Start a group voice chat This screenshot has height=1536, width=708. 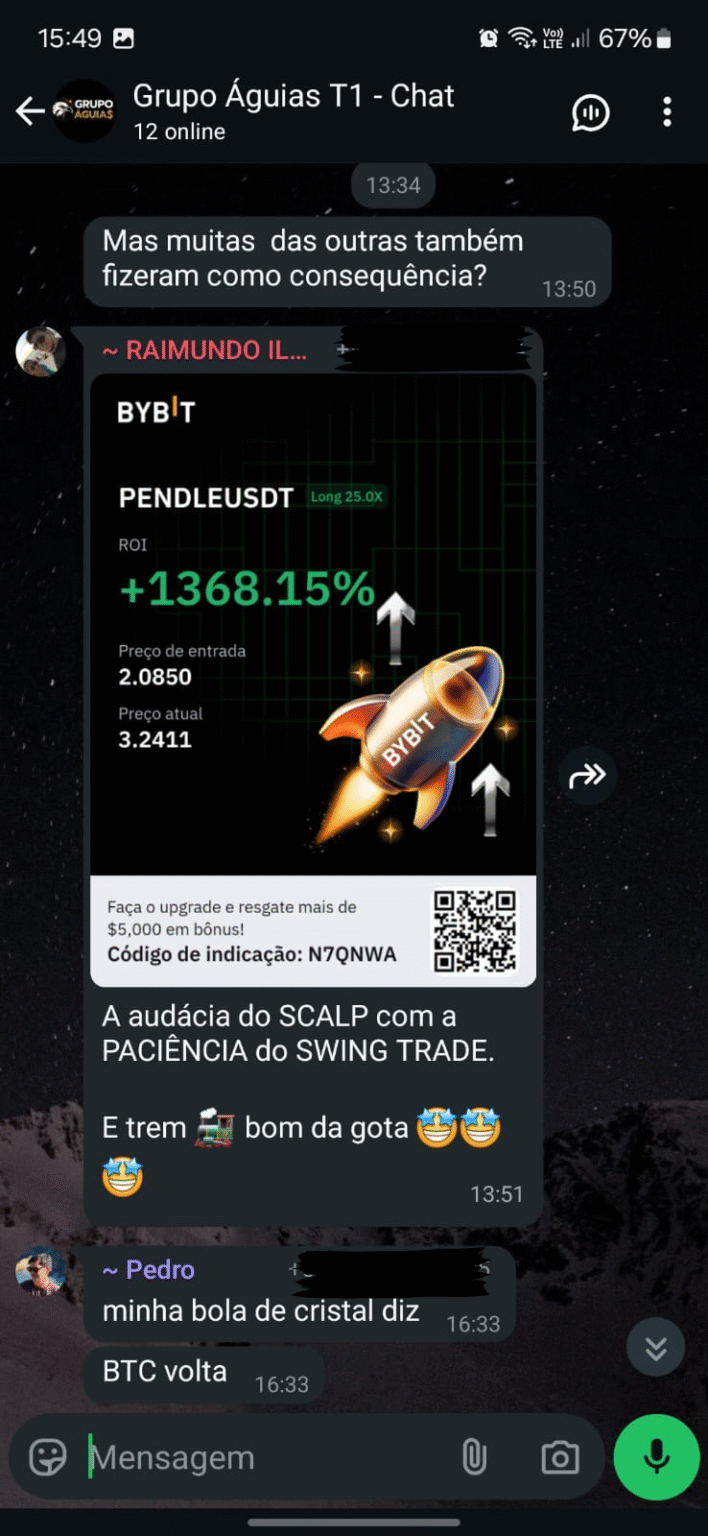(590, 113)
